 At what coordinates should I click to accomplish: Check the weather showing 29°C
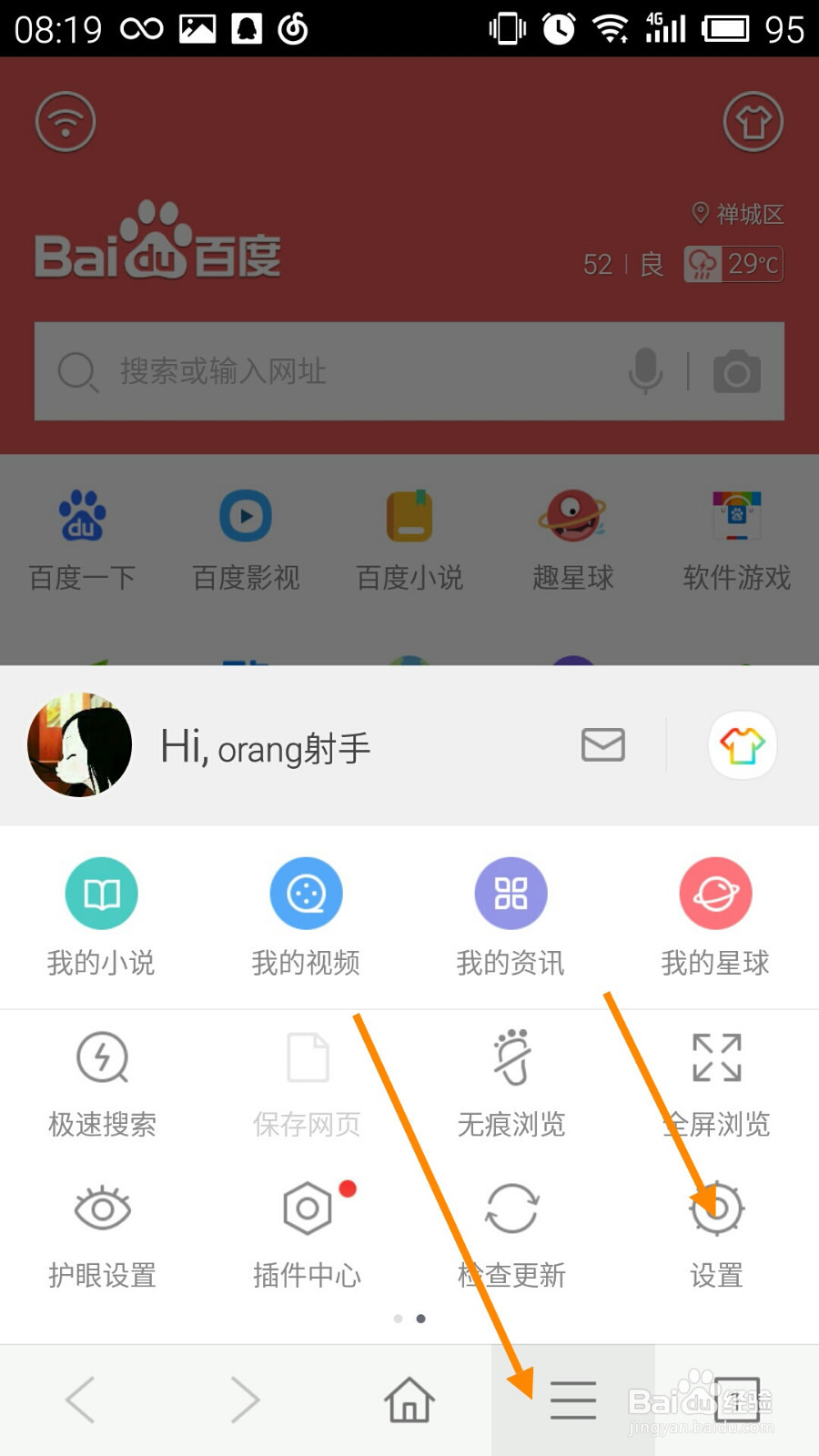click(733, 264)
